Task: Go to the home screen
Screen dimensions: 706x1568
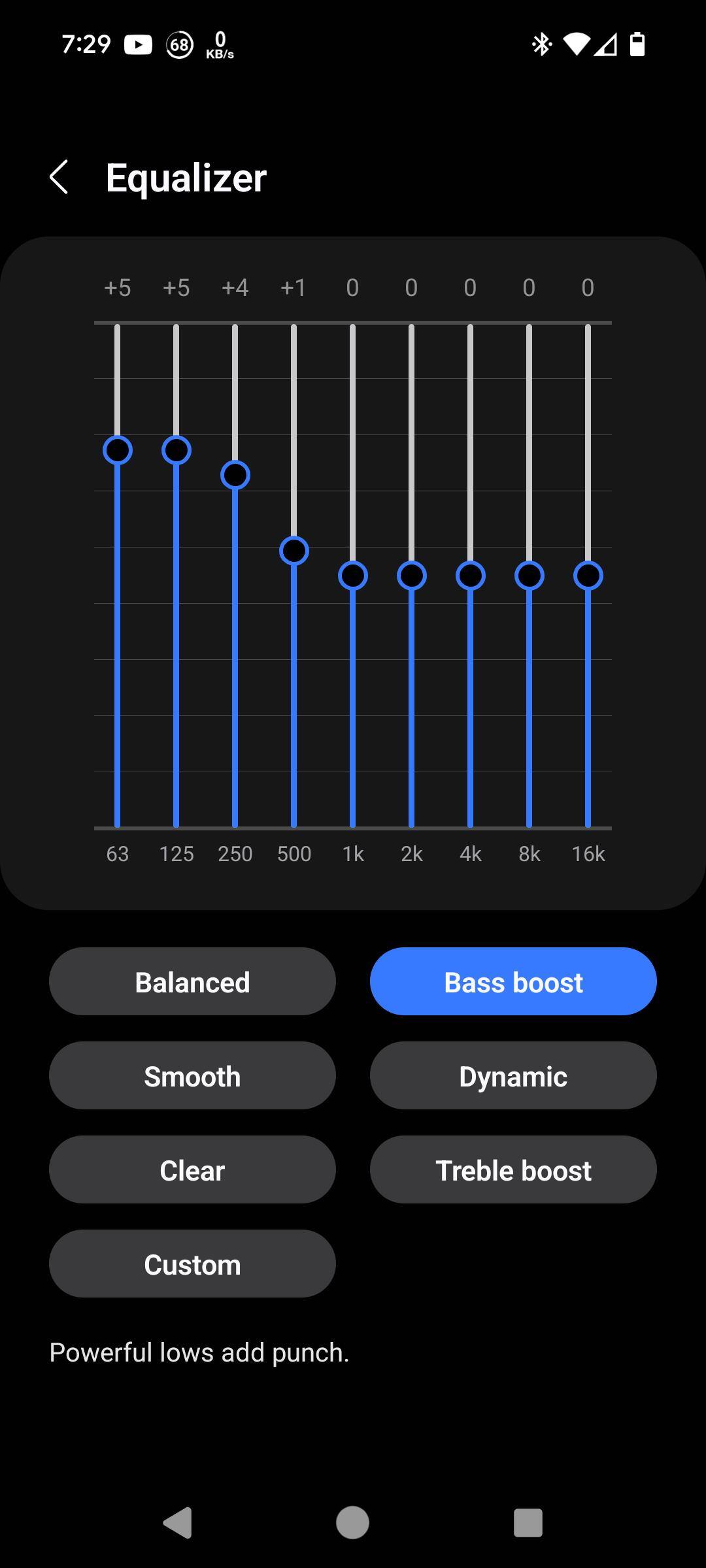Action: coord(352,1523)
